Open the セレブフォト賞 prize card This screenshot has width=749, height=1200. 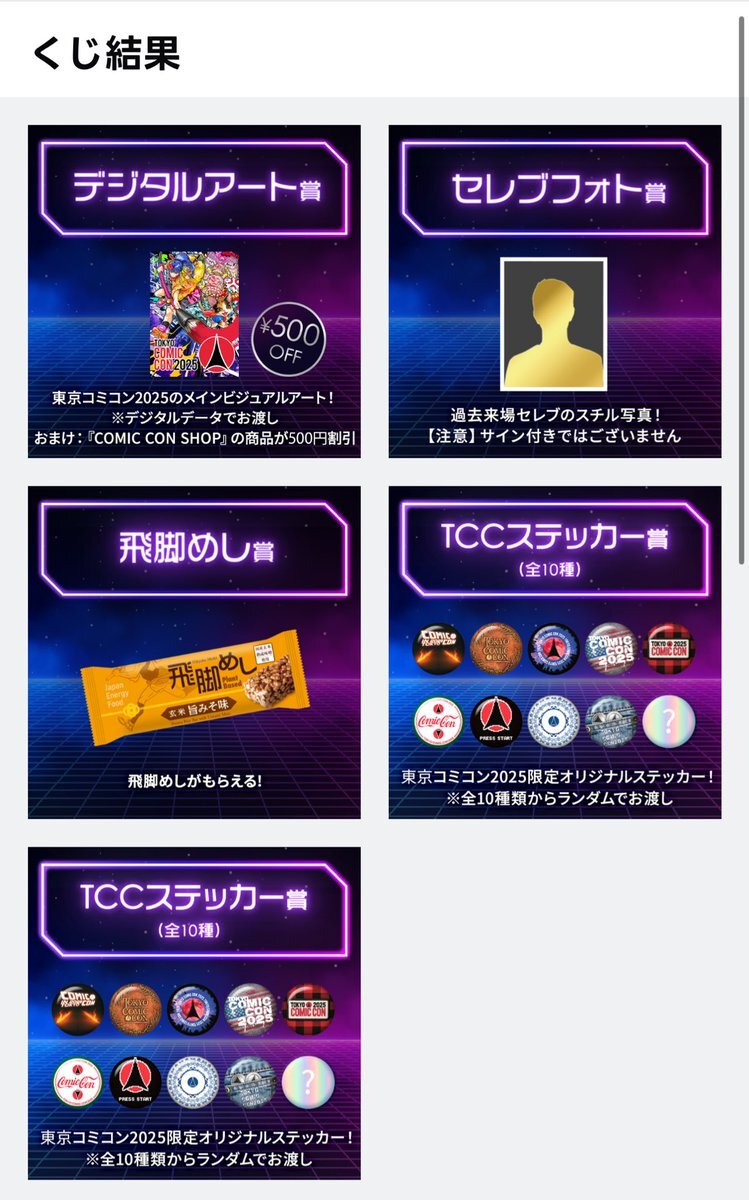(555, 291)
